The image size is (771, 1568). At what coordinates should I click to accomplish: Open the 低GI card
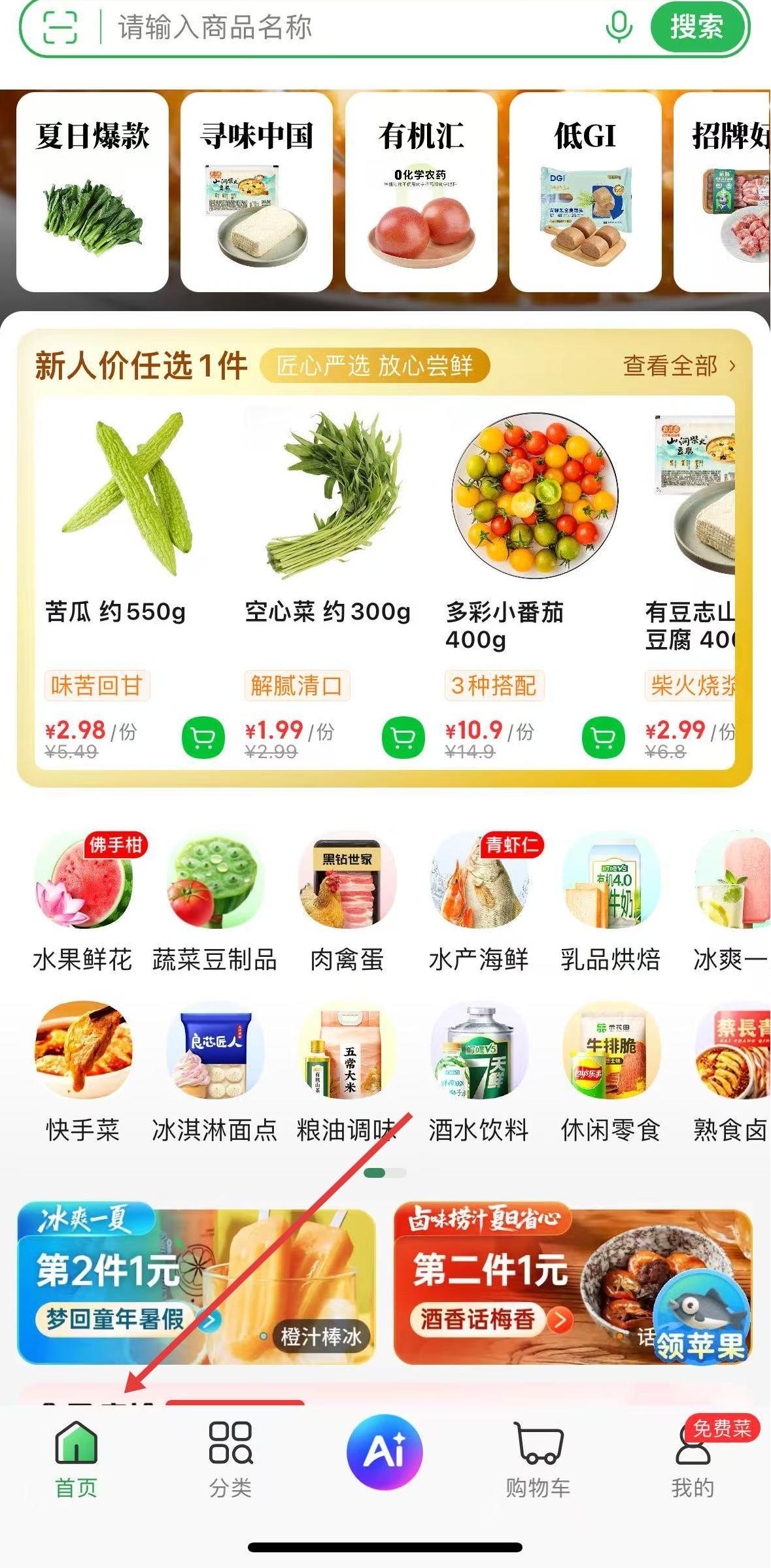pyautogui.click(x=585, y=192)
